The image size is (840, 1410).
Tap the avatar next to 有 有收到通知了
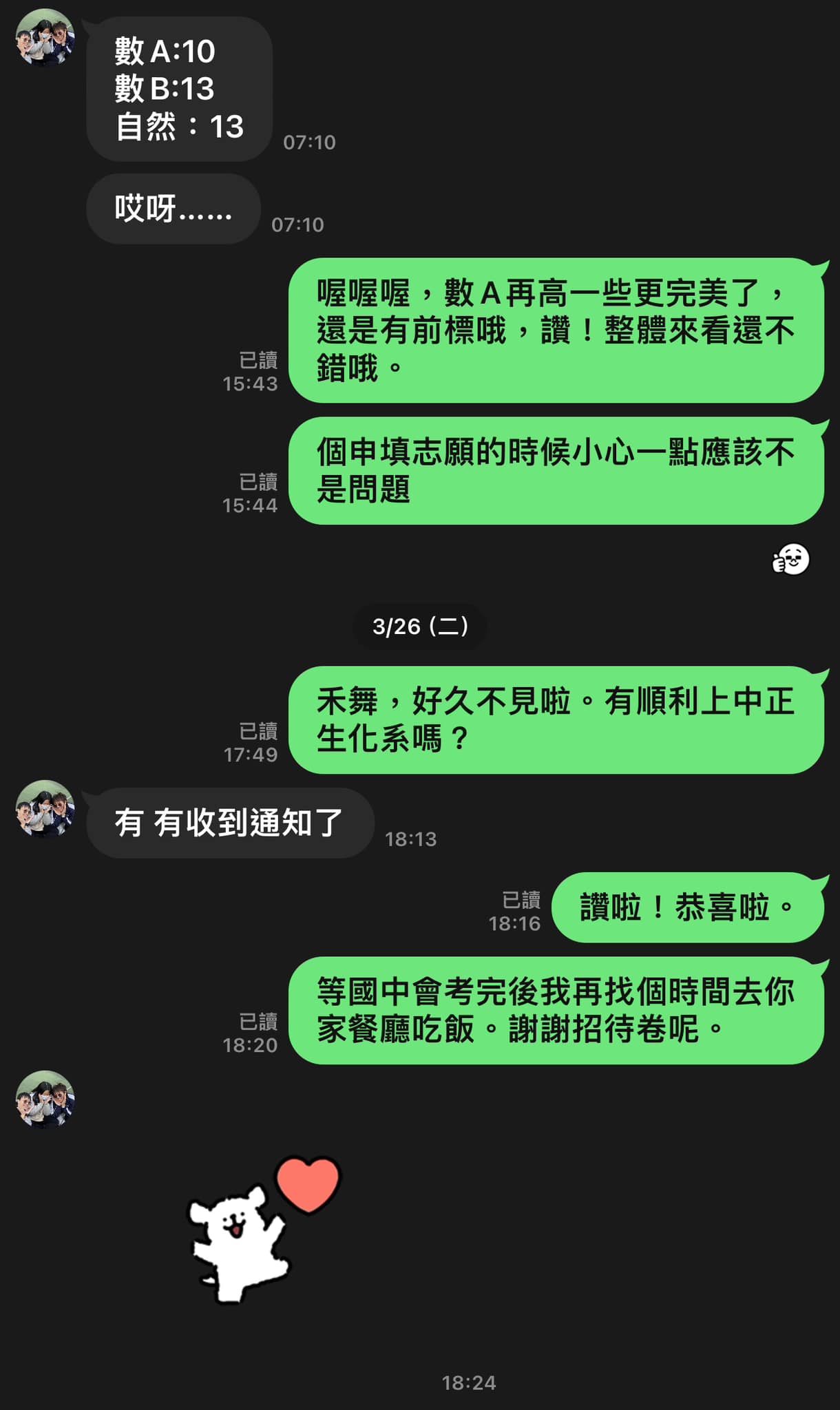tap(45, 809)
